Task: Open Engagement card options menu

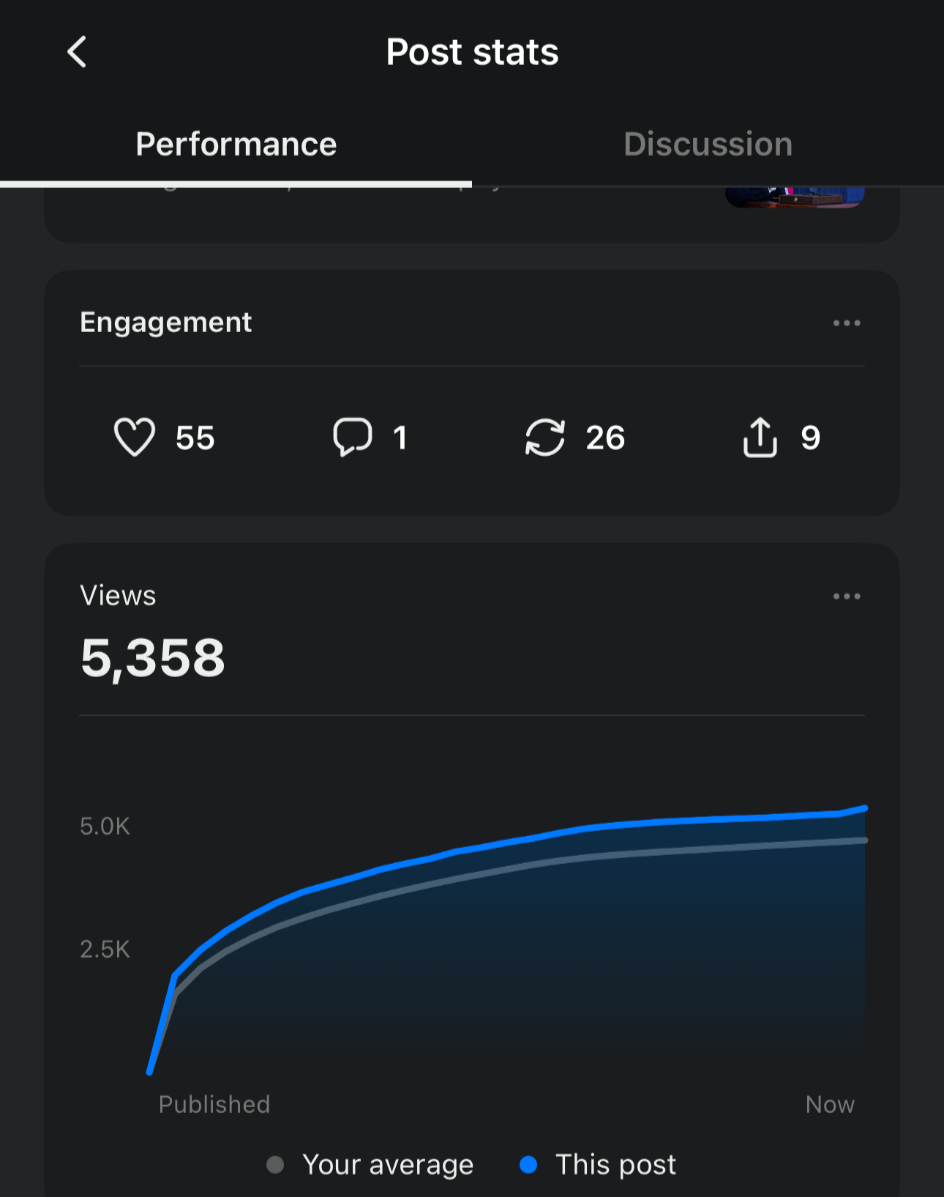Action: 846,323
